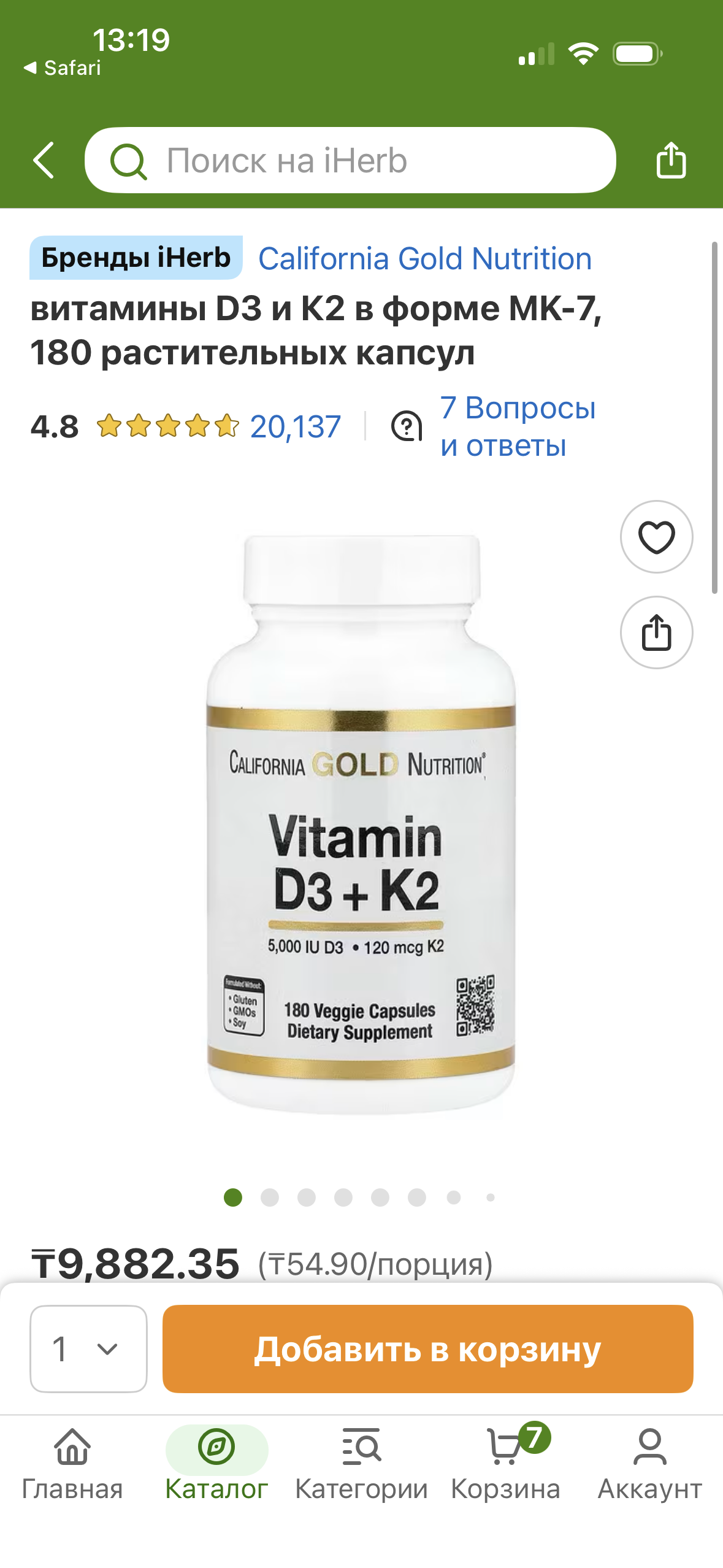Open 7 Вопросы и ответы
Image resolution: width=723 pixels, height=1568 pixels.
coord(516,426)
